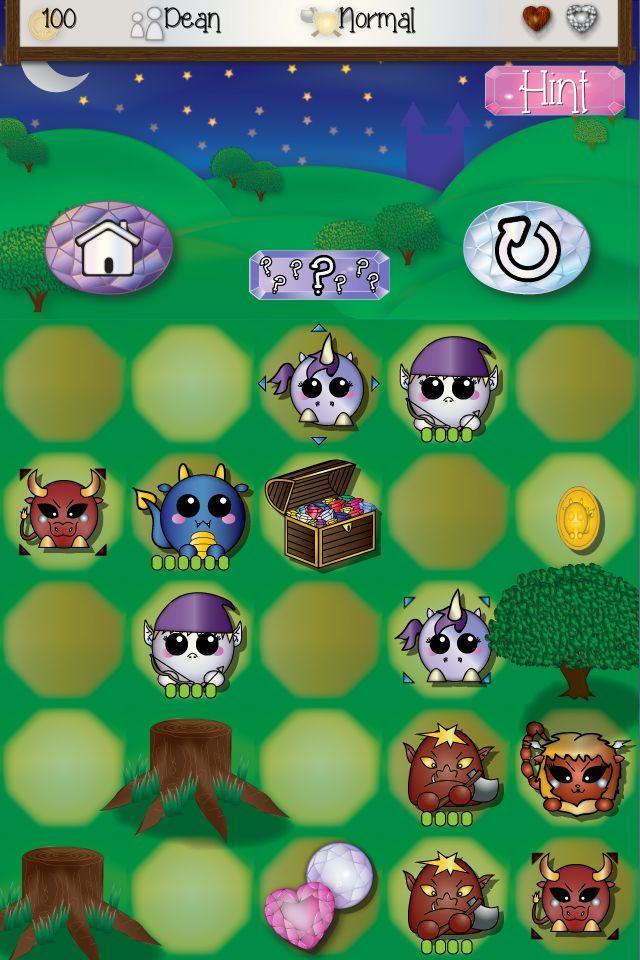Select the lion scorpion creature
This screenshot has height=960, width=640.
point(574,772)
